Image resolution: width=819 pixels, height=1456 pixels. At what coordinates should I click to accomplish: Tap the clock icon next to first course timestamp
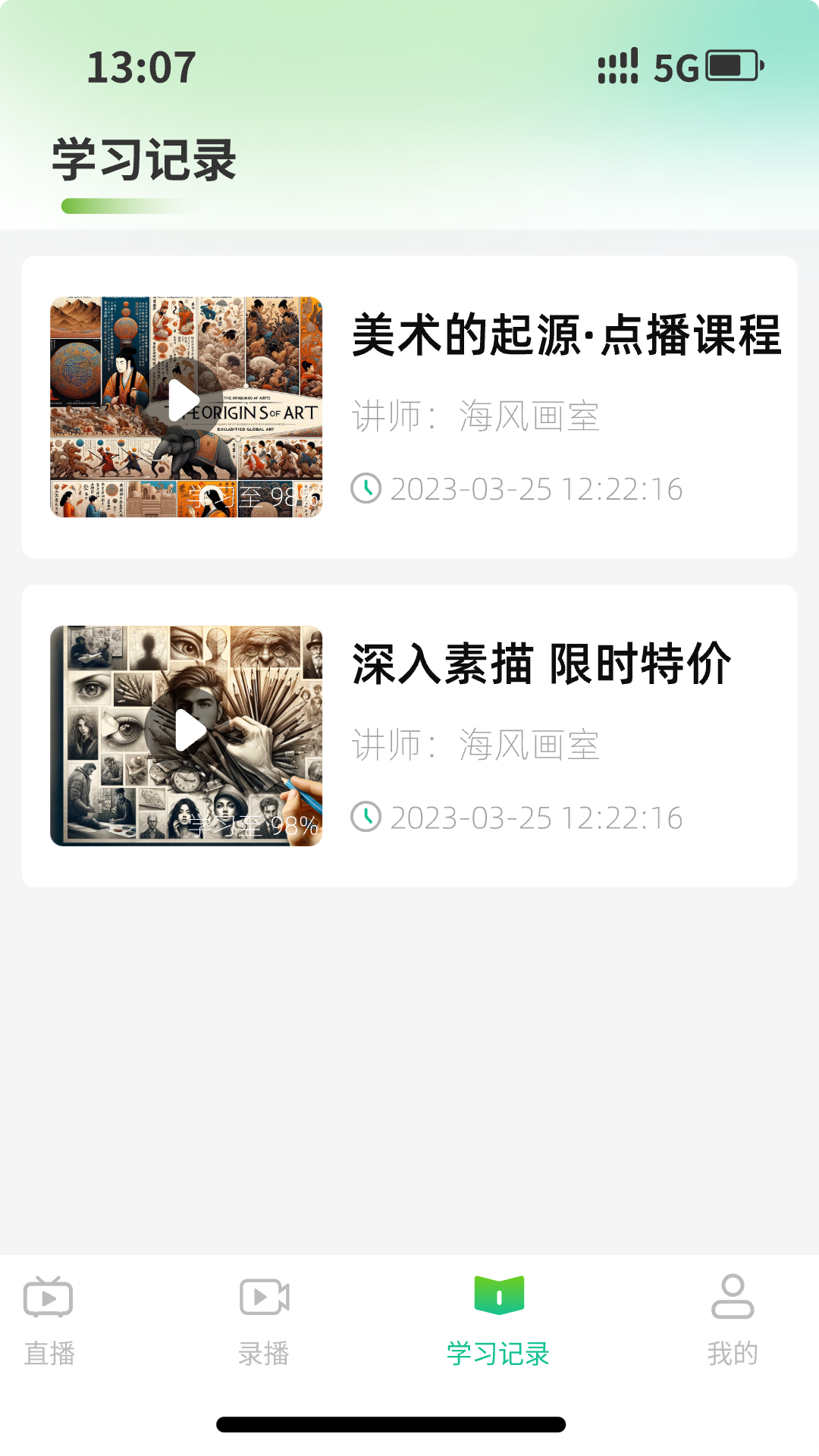click(368, 489)
